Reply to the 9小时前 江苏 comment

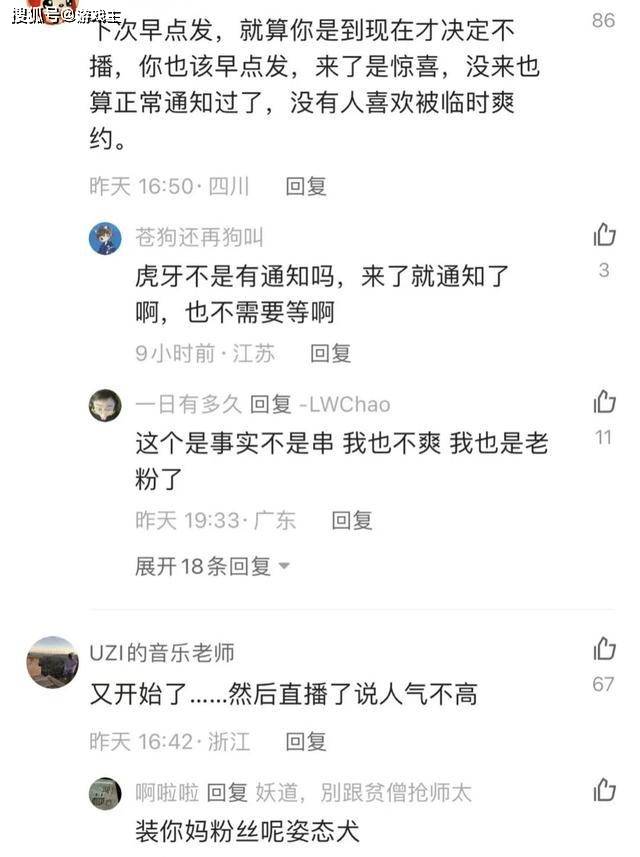[x=330, y=353]
